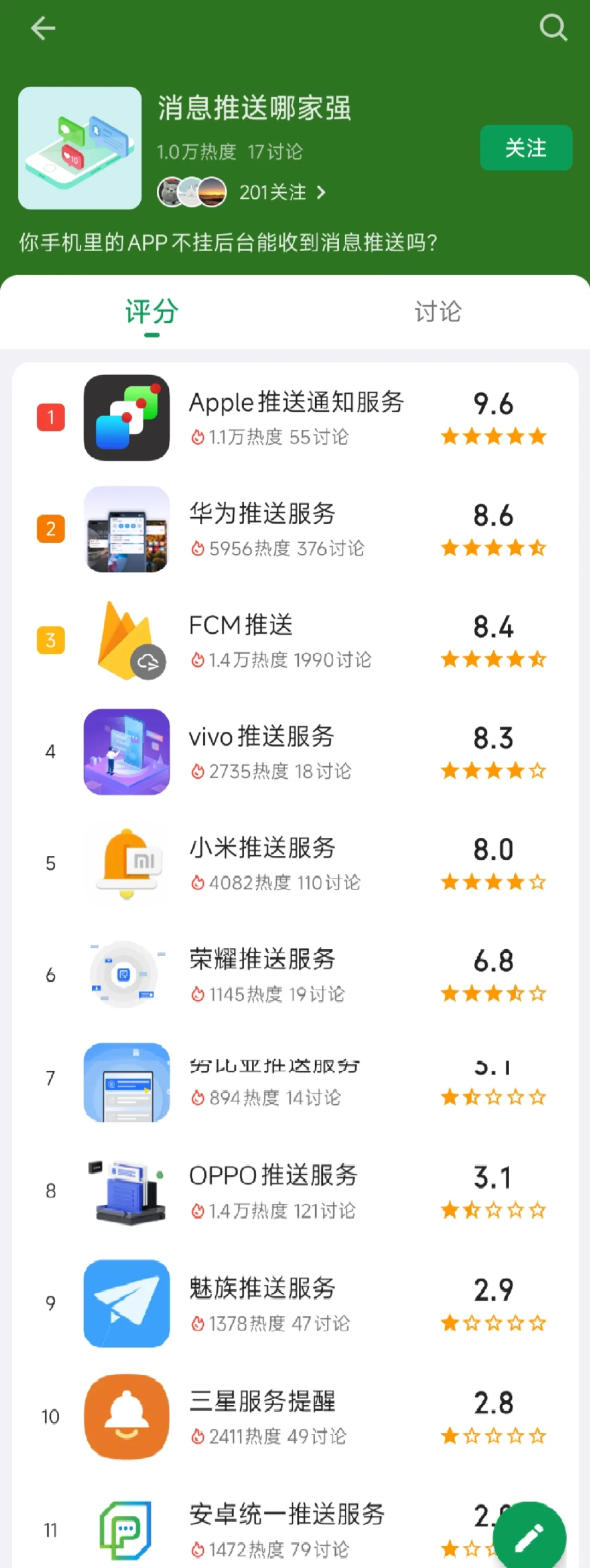Tap the 关注 follow button
The image size is (590, 1568).
click(x=526, y=148)
